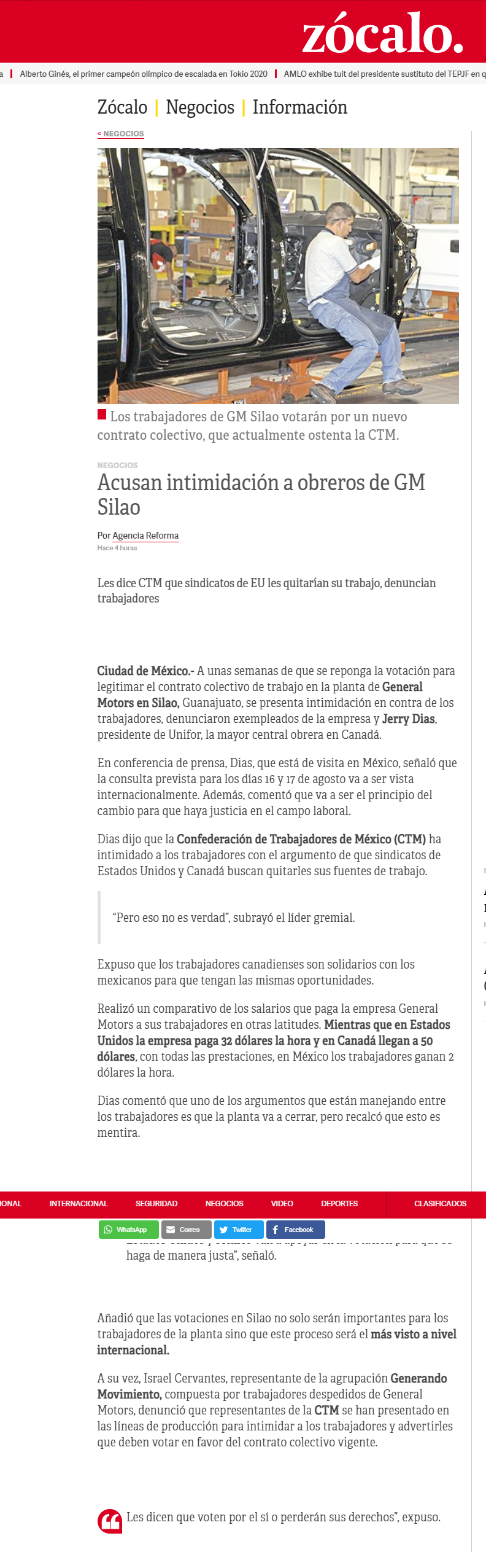Open the Video section
The width and height of the screenshot is (486, 1568).
click(282, 1203)
